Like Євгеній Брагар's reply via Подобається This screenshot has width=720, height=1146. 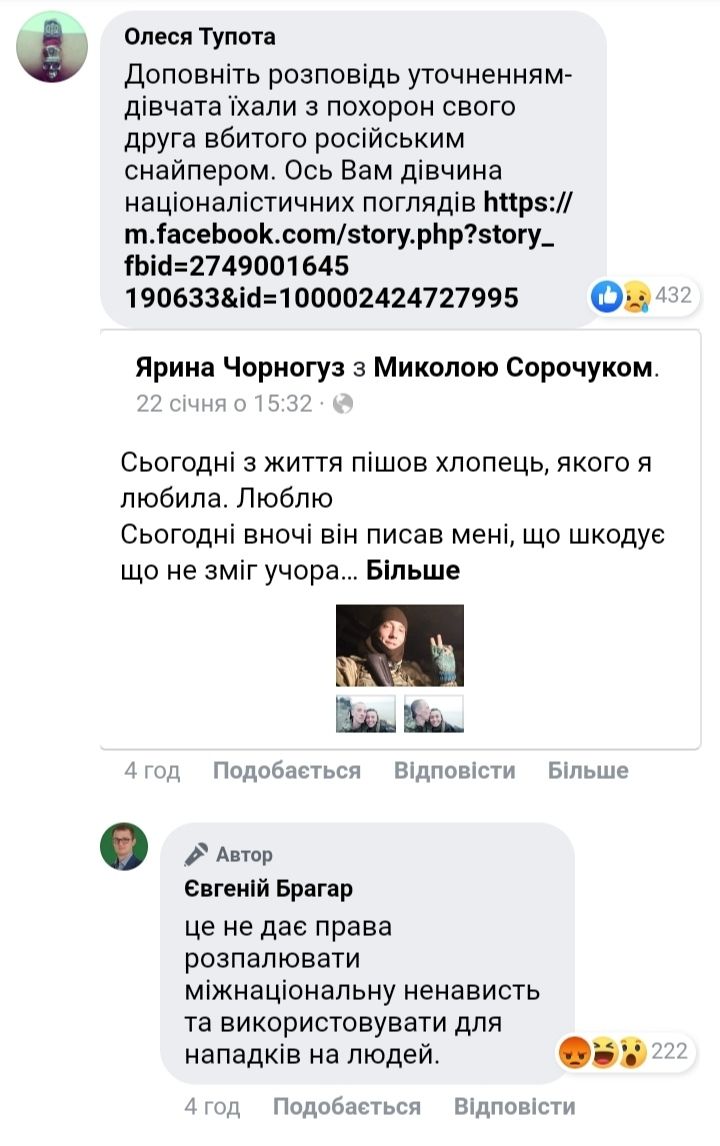click(x=346, y=1107)
